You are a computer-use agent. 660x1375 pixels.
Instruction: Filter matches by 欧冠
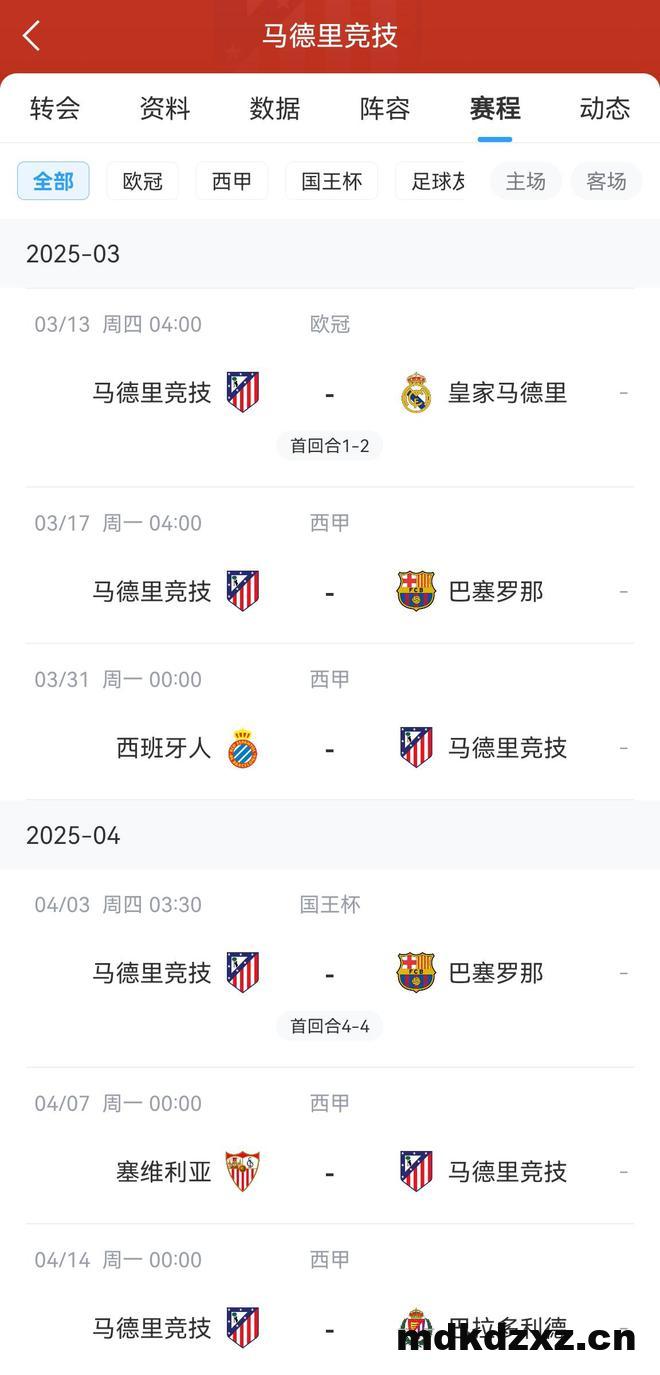point(142,181)
